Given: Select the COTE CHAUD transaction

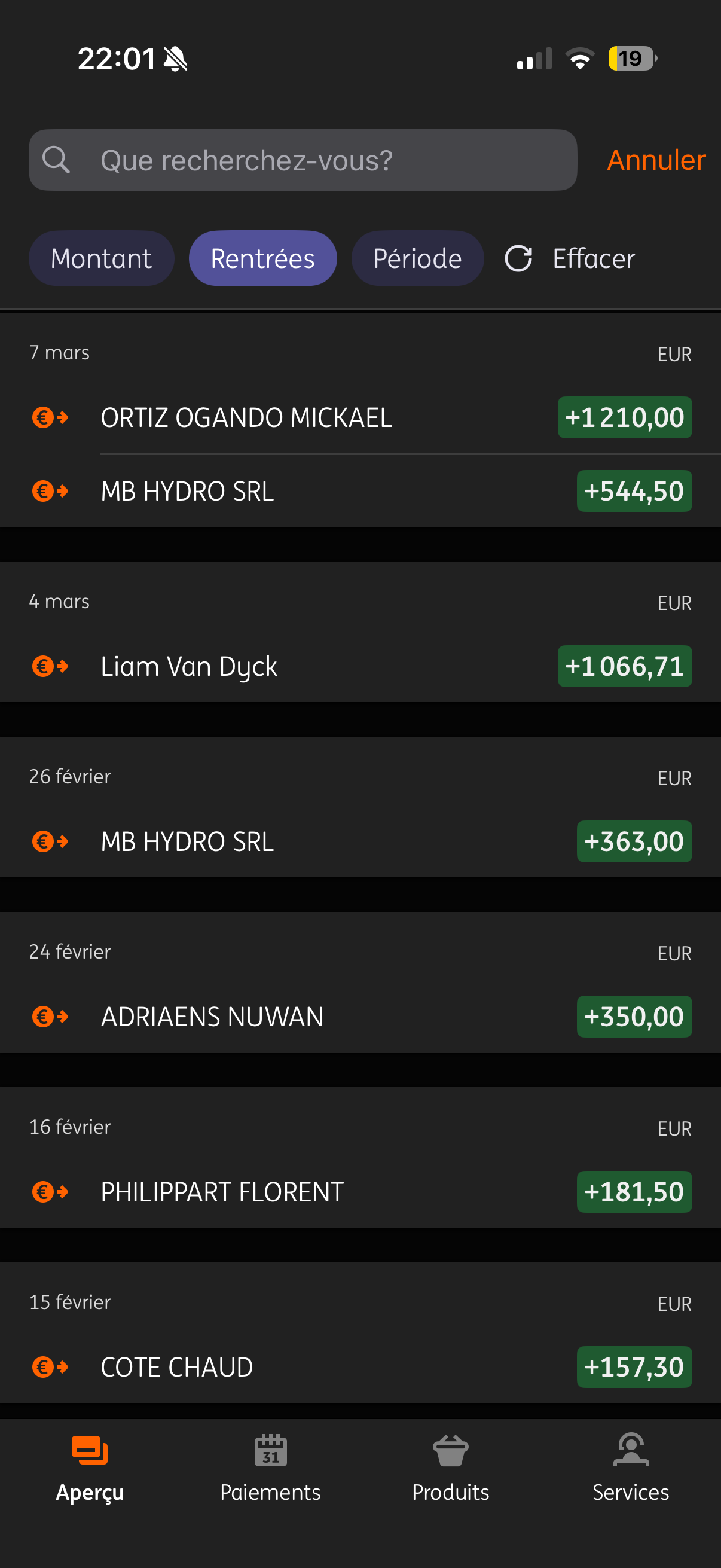Looking at the screenshot, I should pos(360,1367).
